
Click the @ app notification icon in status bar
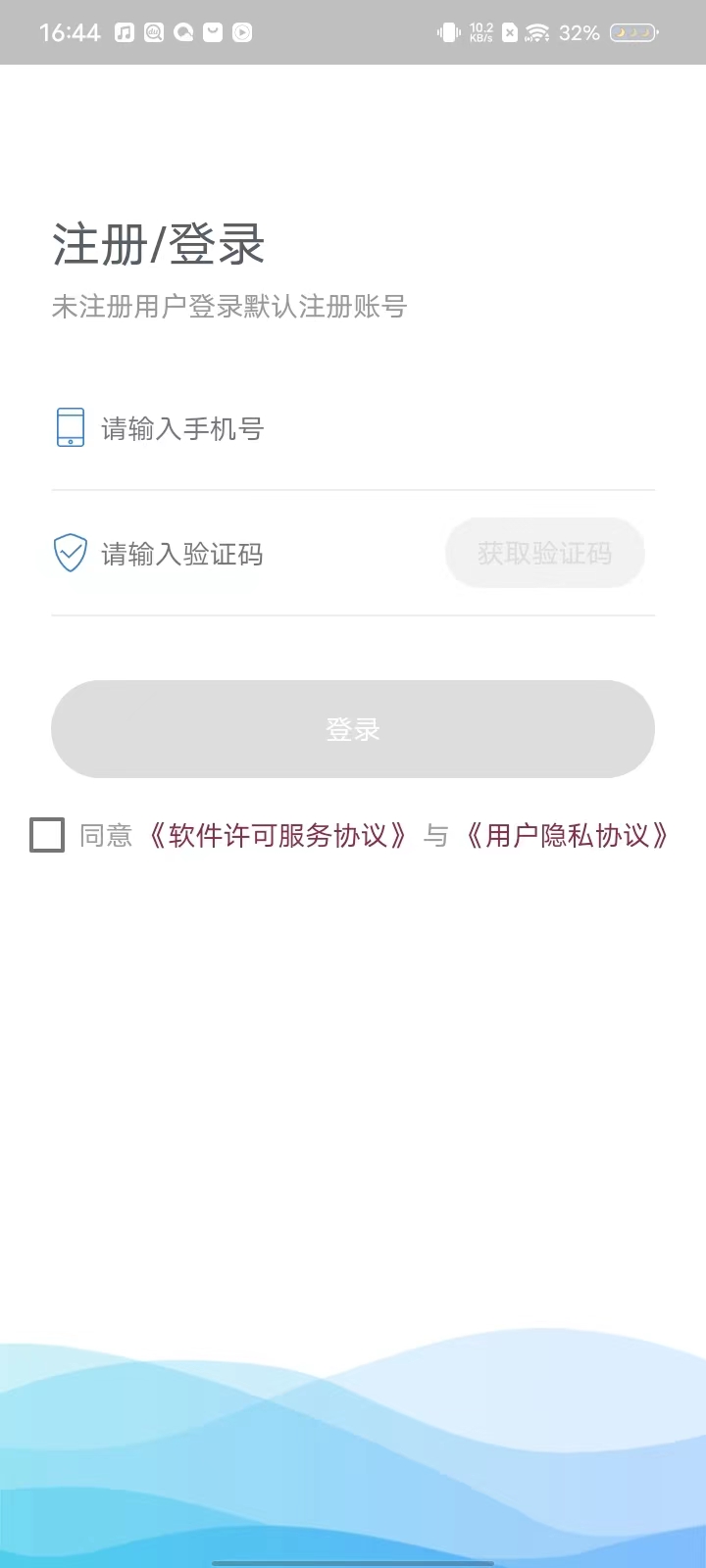153,31
